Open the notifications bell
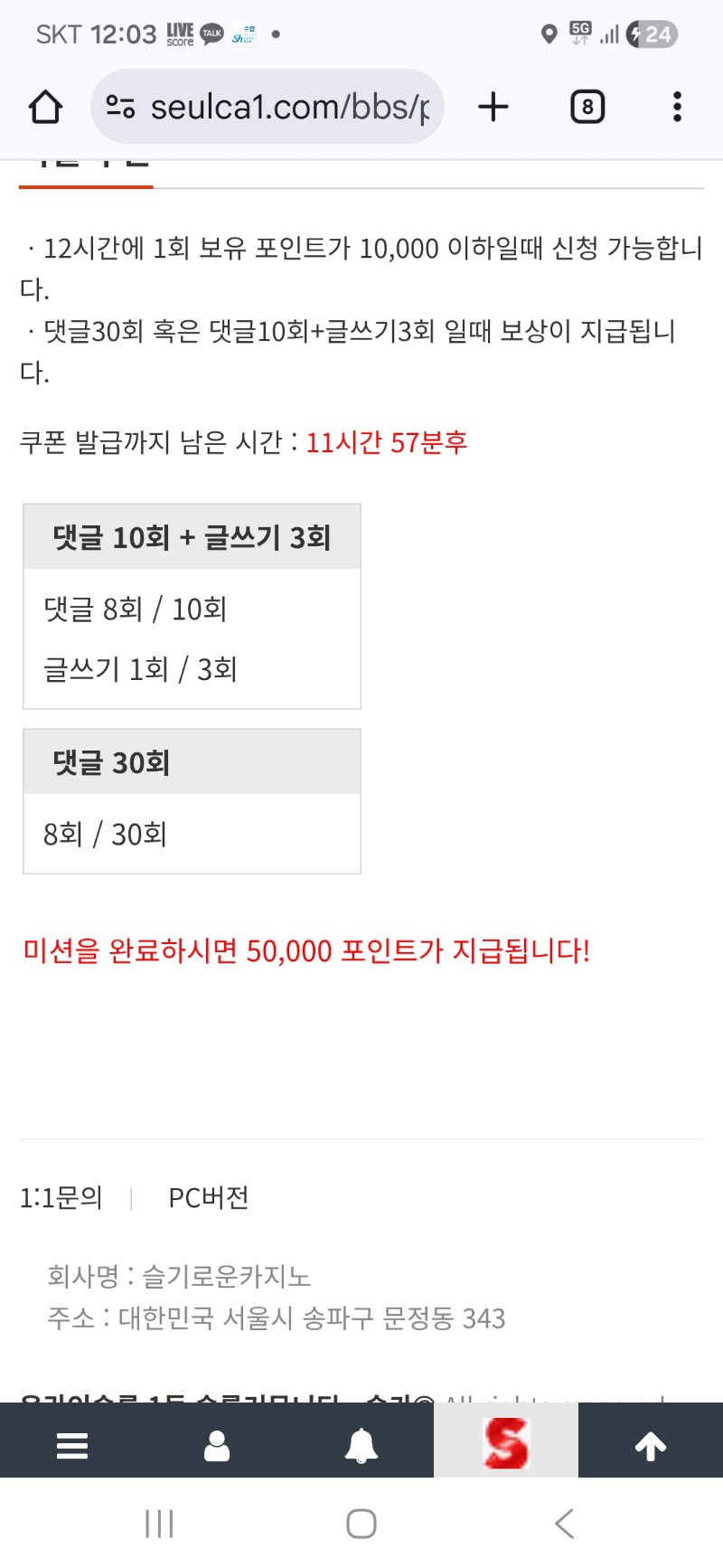 361,1445
